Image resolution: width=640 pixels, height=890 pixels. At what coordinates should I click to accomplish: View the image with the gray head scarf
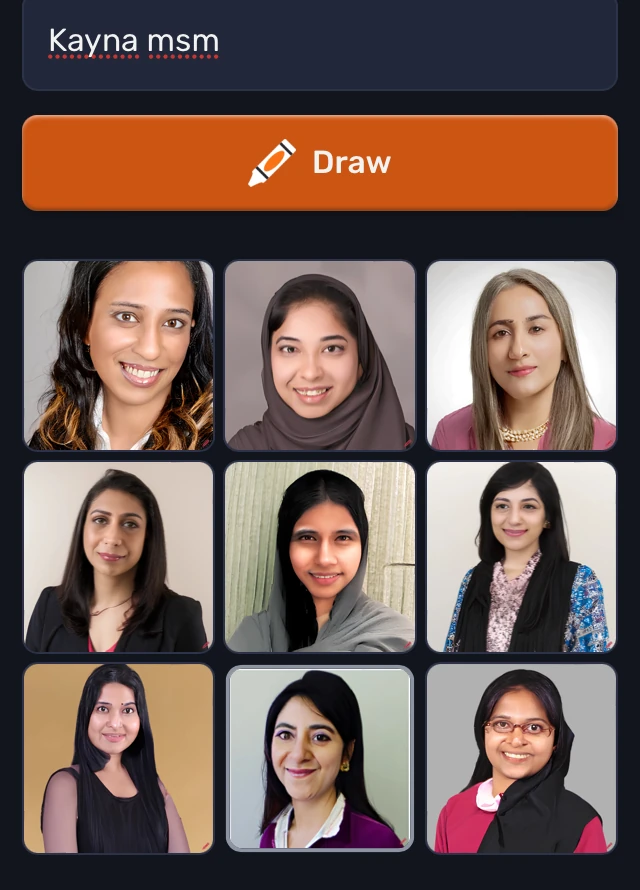coord(320,556)
